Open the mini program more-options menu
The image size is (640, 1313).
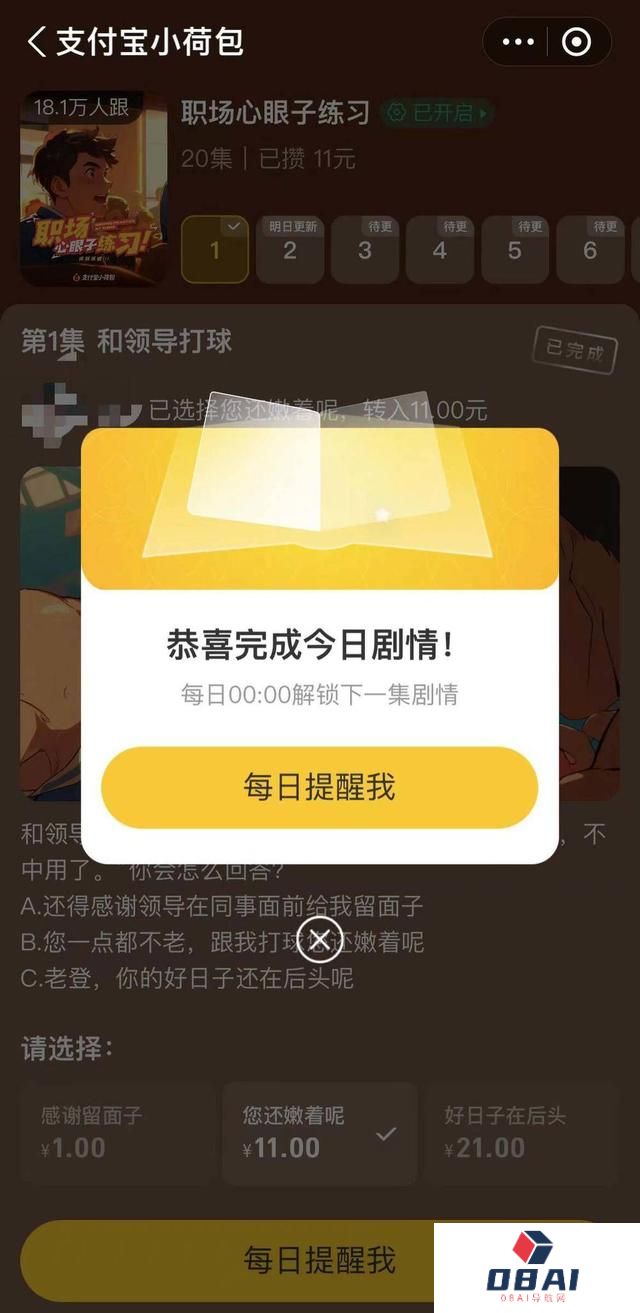[518, 42]
